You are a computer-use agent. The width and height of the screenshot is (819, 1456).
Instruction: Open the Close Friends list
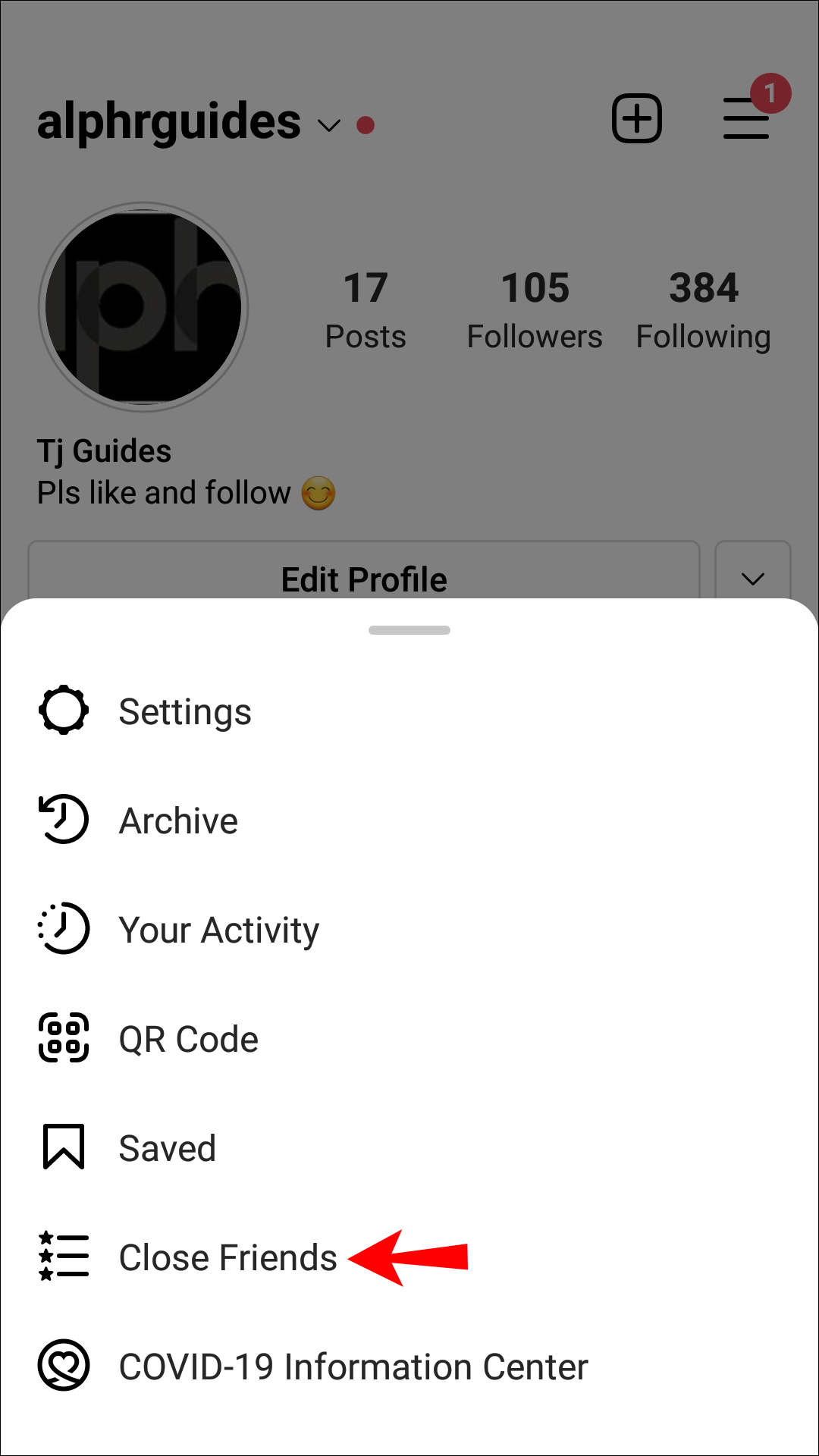(x=227, y=1257)
